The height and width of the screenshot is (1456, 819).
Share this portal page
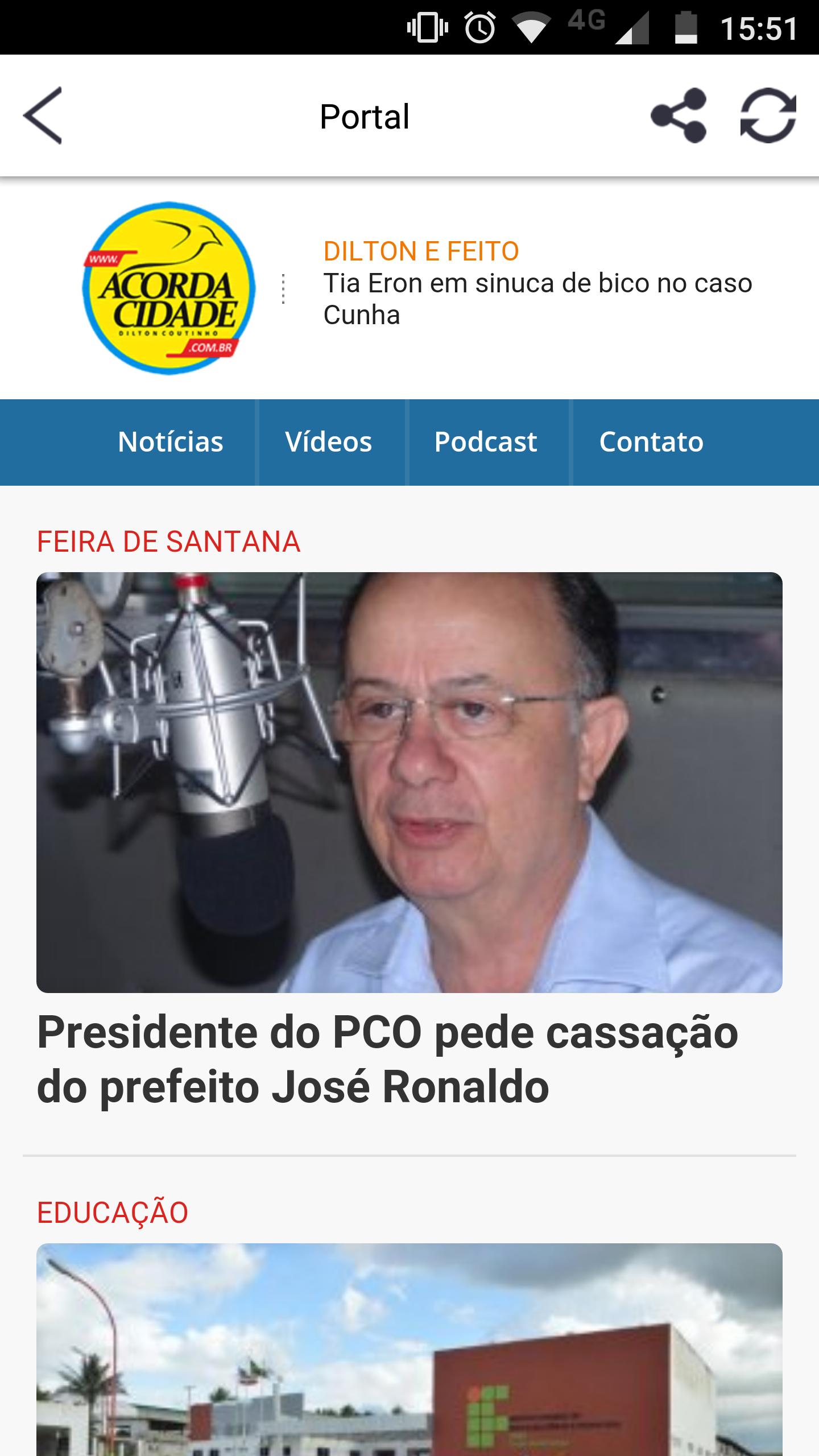679,116
